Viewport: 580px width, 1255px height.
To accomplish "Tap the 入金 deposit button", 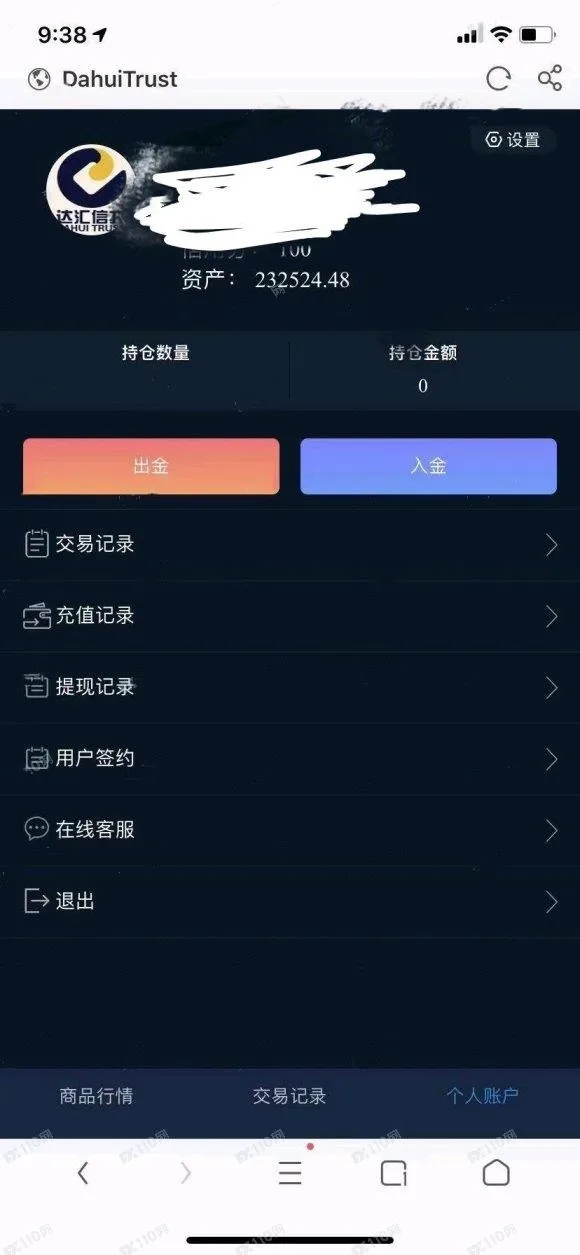I will (428, 466).
